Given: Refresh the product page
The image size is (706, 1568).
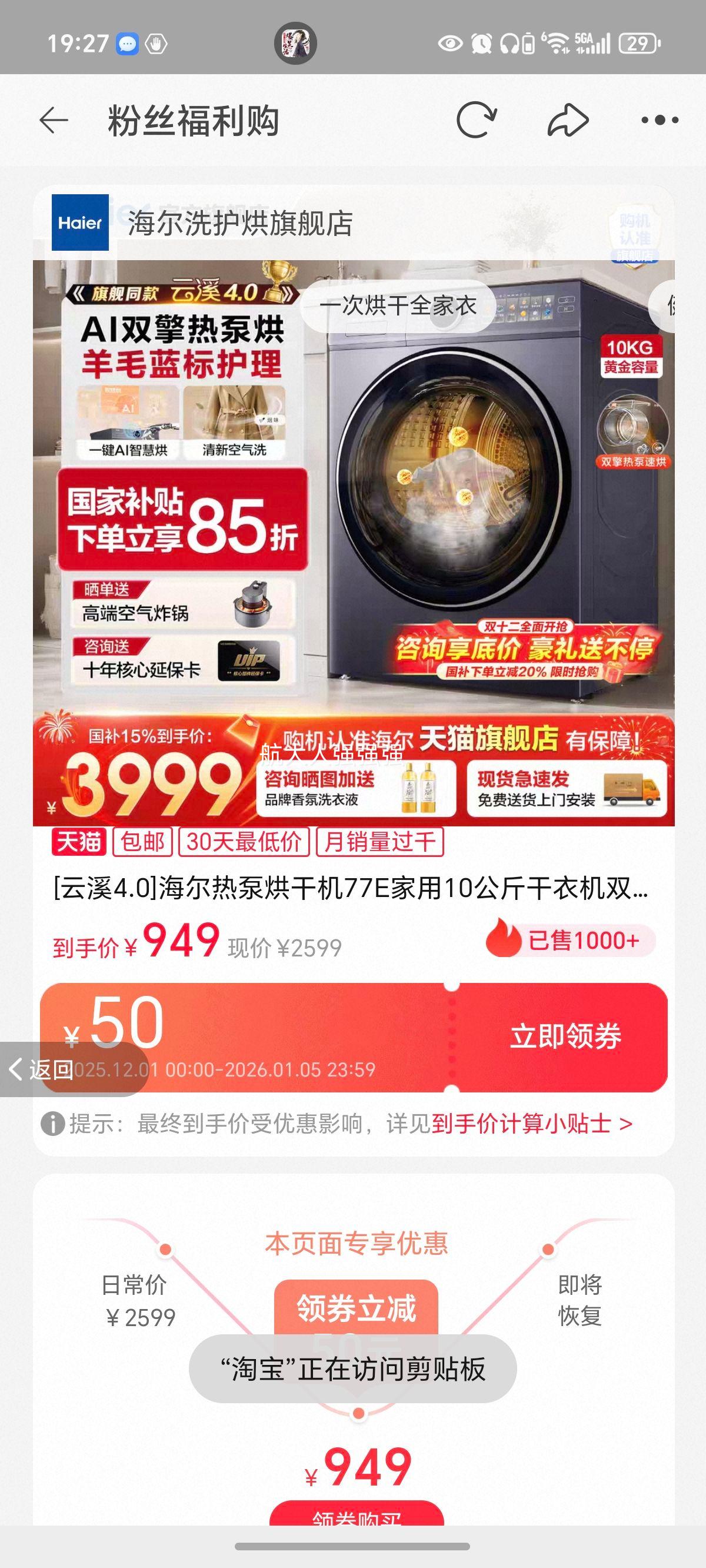Looking at the screenshot, I should tap(474, 120).
